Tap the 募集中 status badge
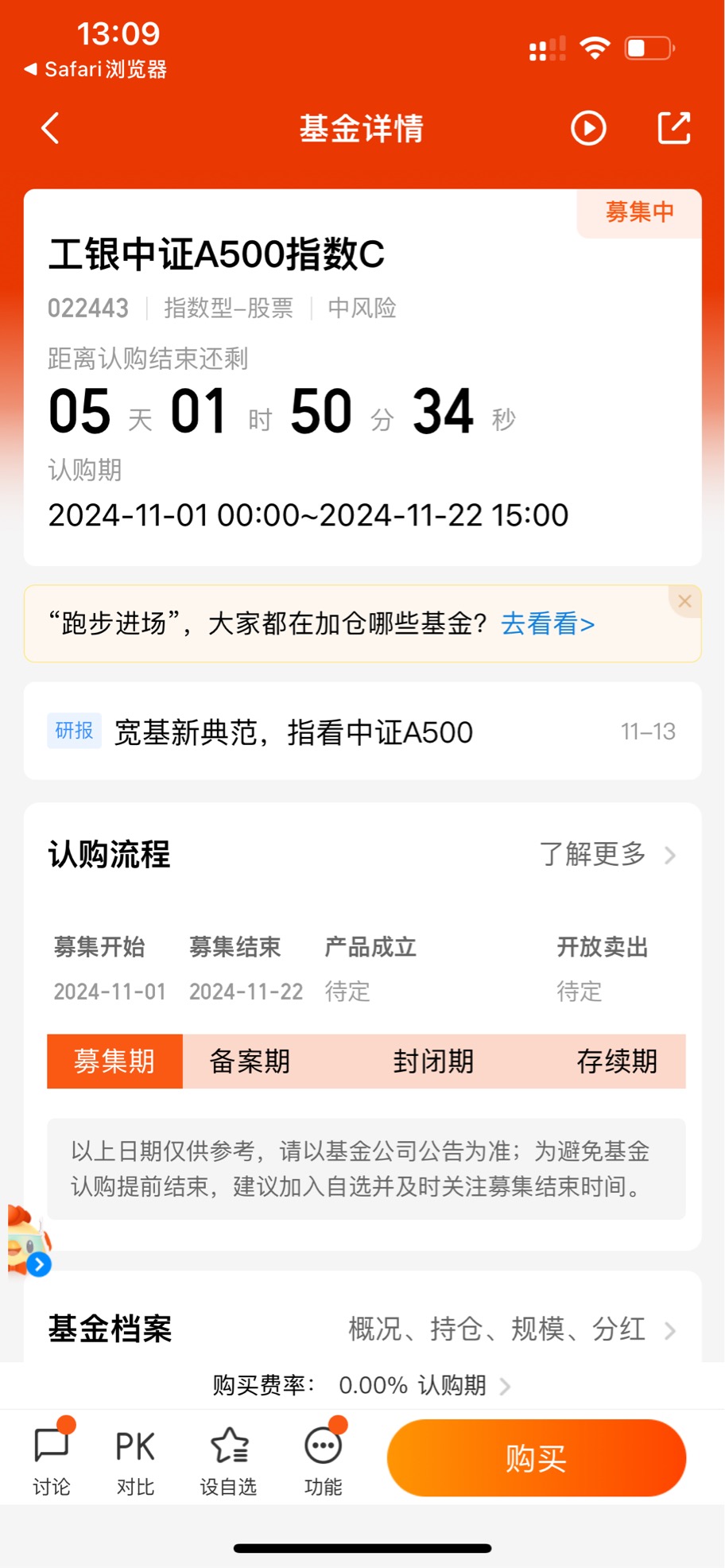 coord(639,211)
